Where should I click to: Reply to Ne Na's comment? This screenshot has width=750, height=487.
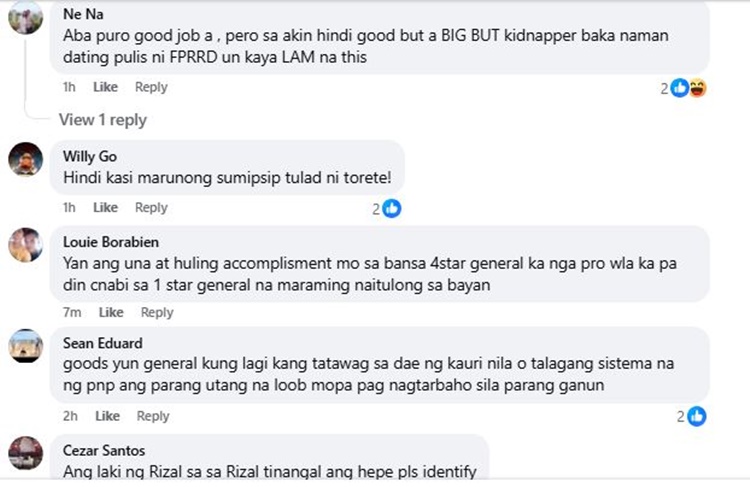[x=151, y=87]
